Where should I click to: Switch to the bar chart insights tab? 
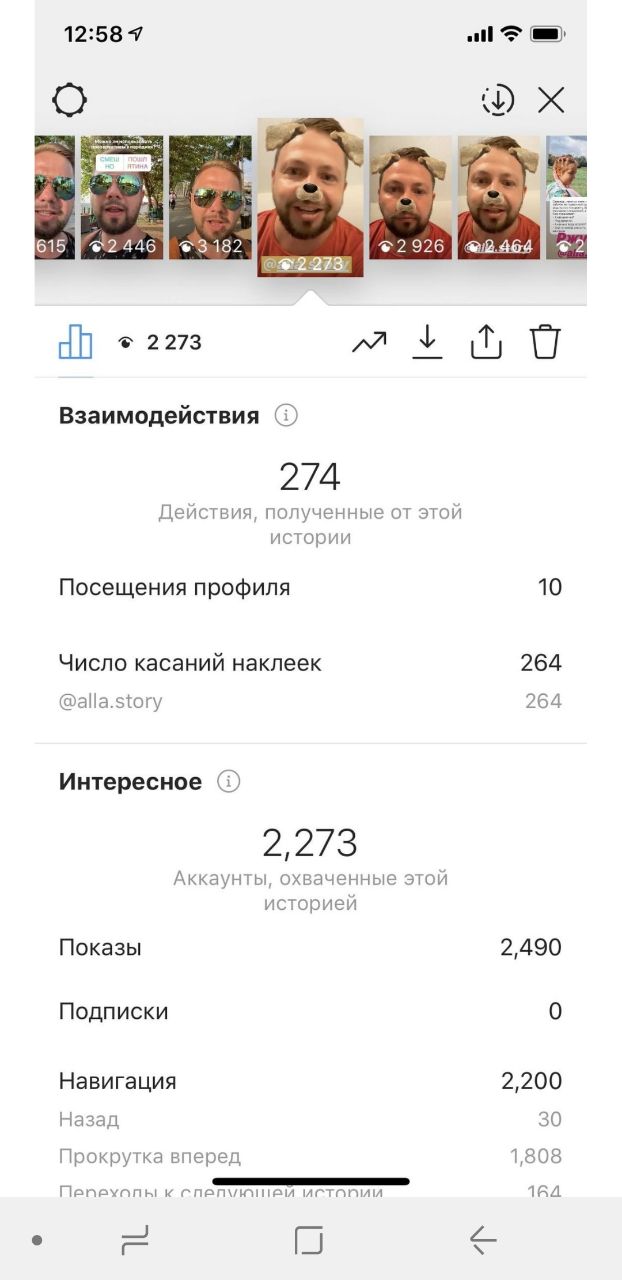coord(75,343)
